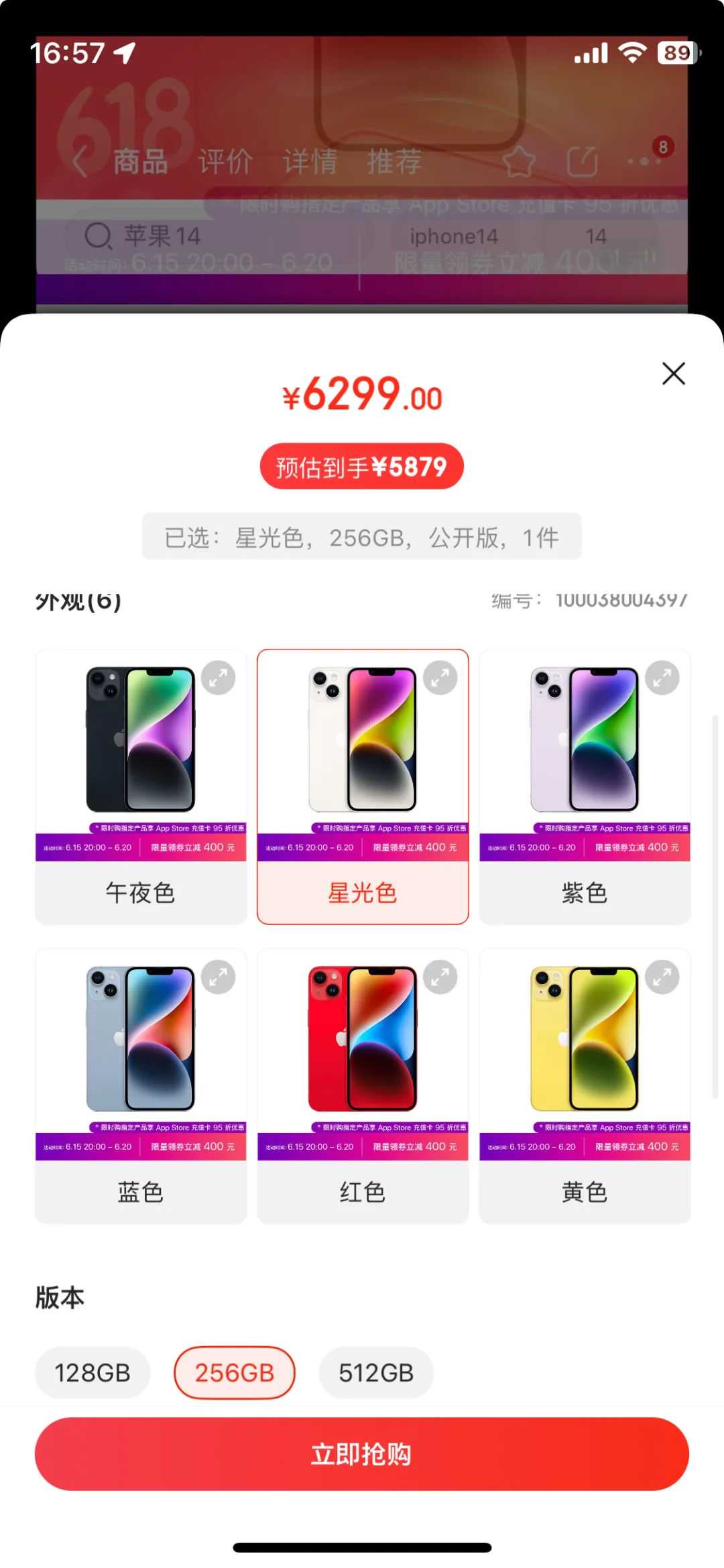
Task: Enlarge the 星光色 phone image
Action: click(x=440, y=678)
